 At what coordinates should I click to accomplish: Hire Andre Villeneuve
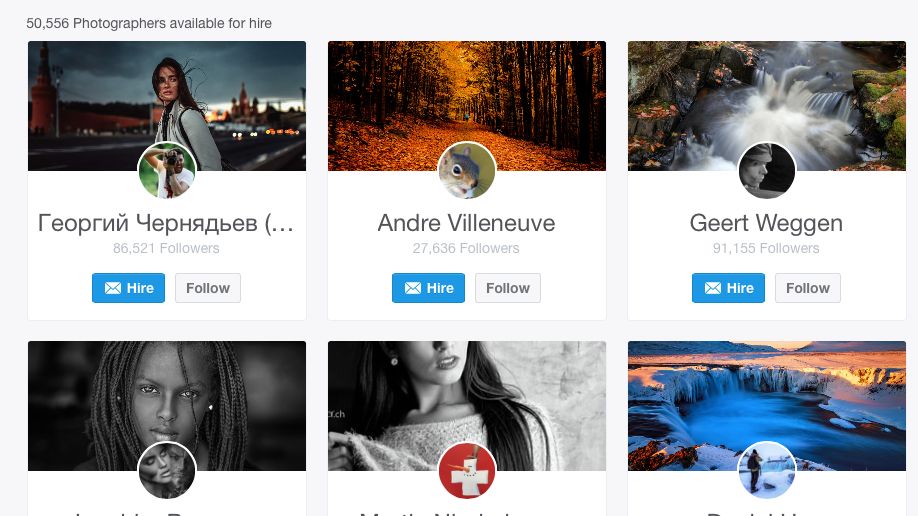(x=428, y=288)
